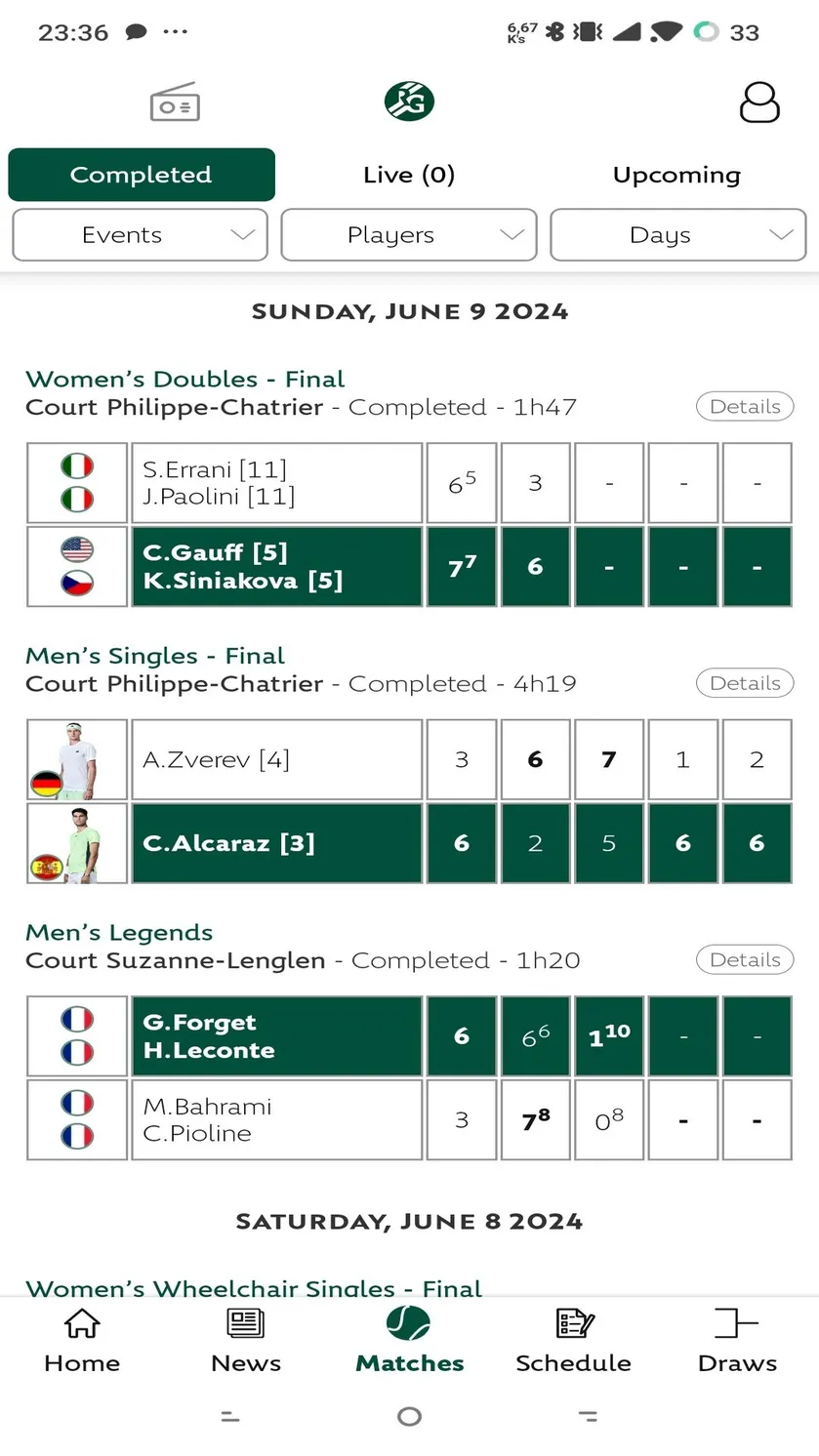Select the Completed tab
The width and height of the screenshot is (819, 1456).
(x=142, y=175)
